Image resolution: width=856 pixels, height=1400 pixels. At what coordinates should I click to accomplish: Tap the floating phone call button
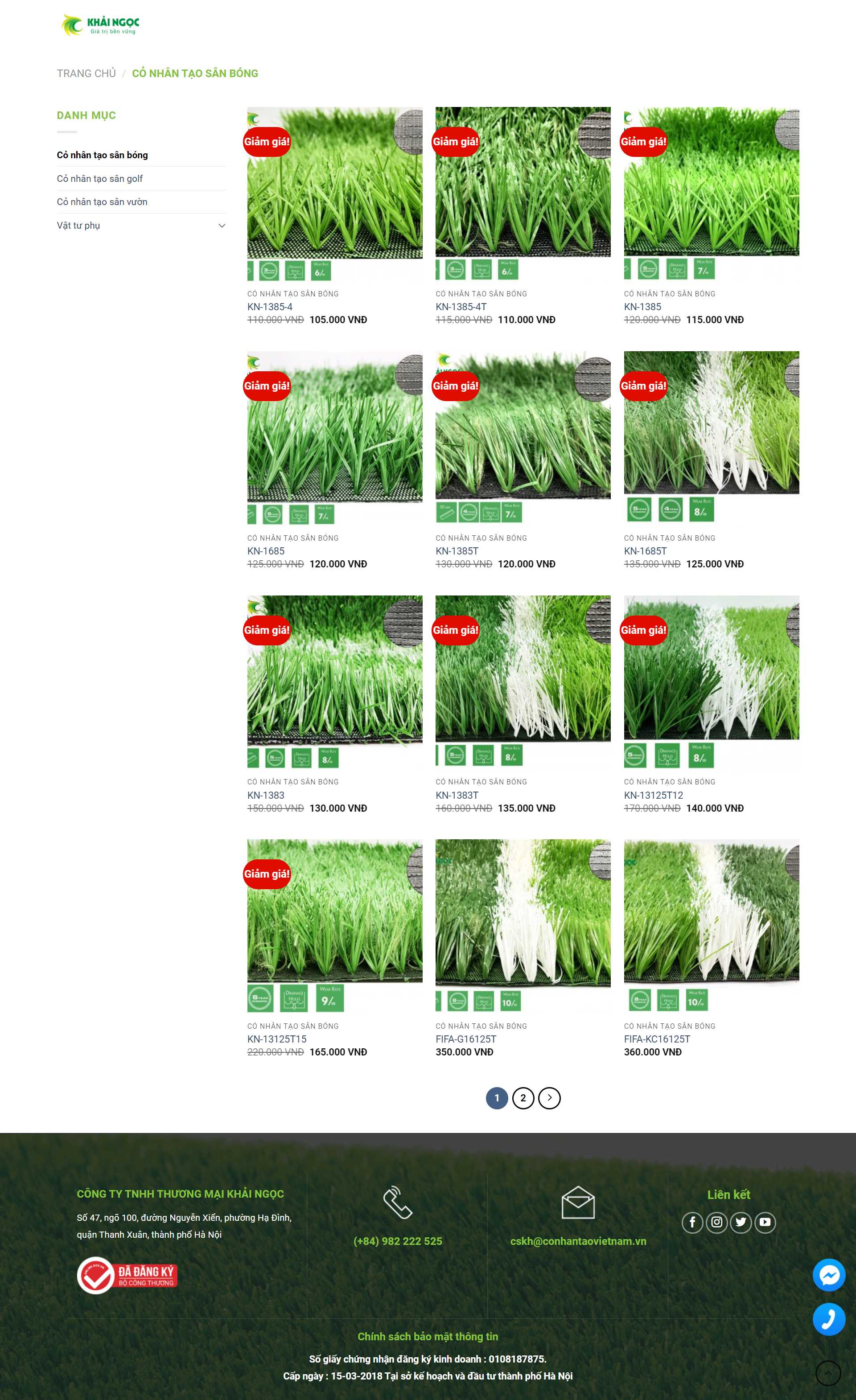coord(829,1319)
